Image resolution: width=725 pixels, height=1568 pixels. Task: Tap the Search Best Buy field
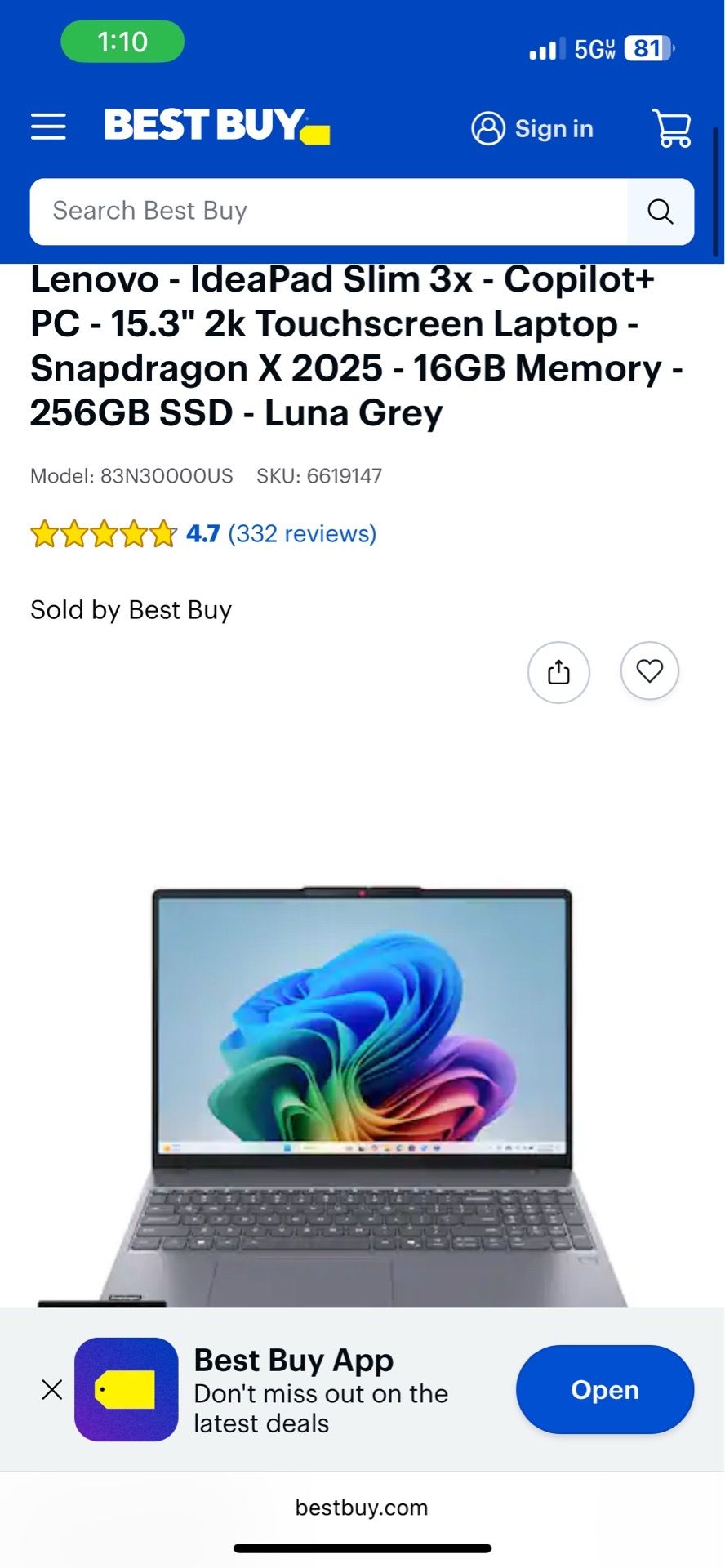pyautogui.click(x=328, y=212)
